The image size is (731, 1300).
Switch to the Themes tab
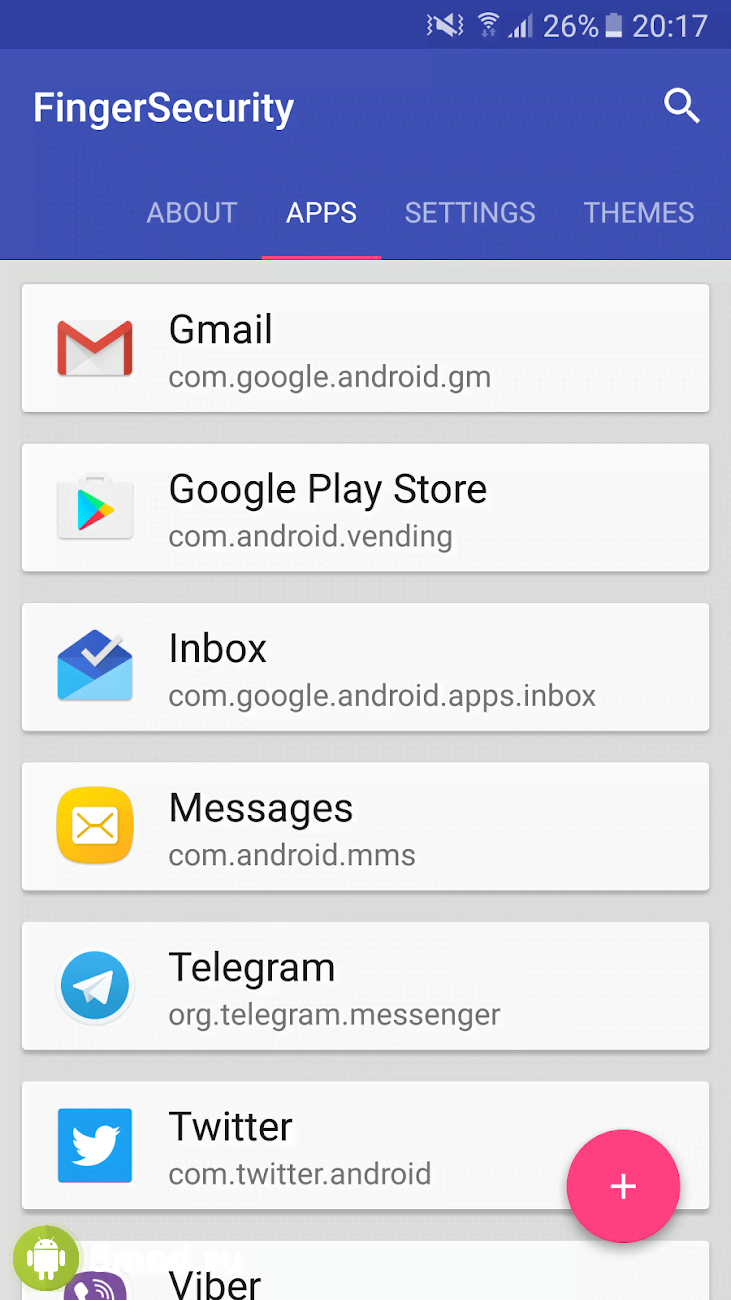click(x=638, y=213)
